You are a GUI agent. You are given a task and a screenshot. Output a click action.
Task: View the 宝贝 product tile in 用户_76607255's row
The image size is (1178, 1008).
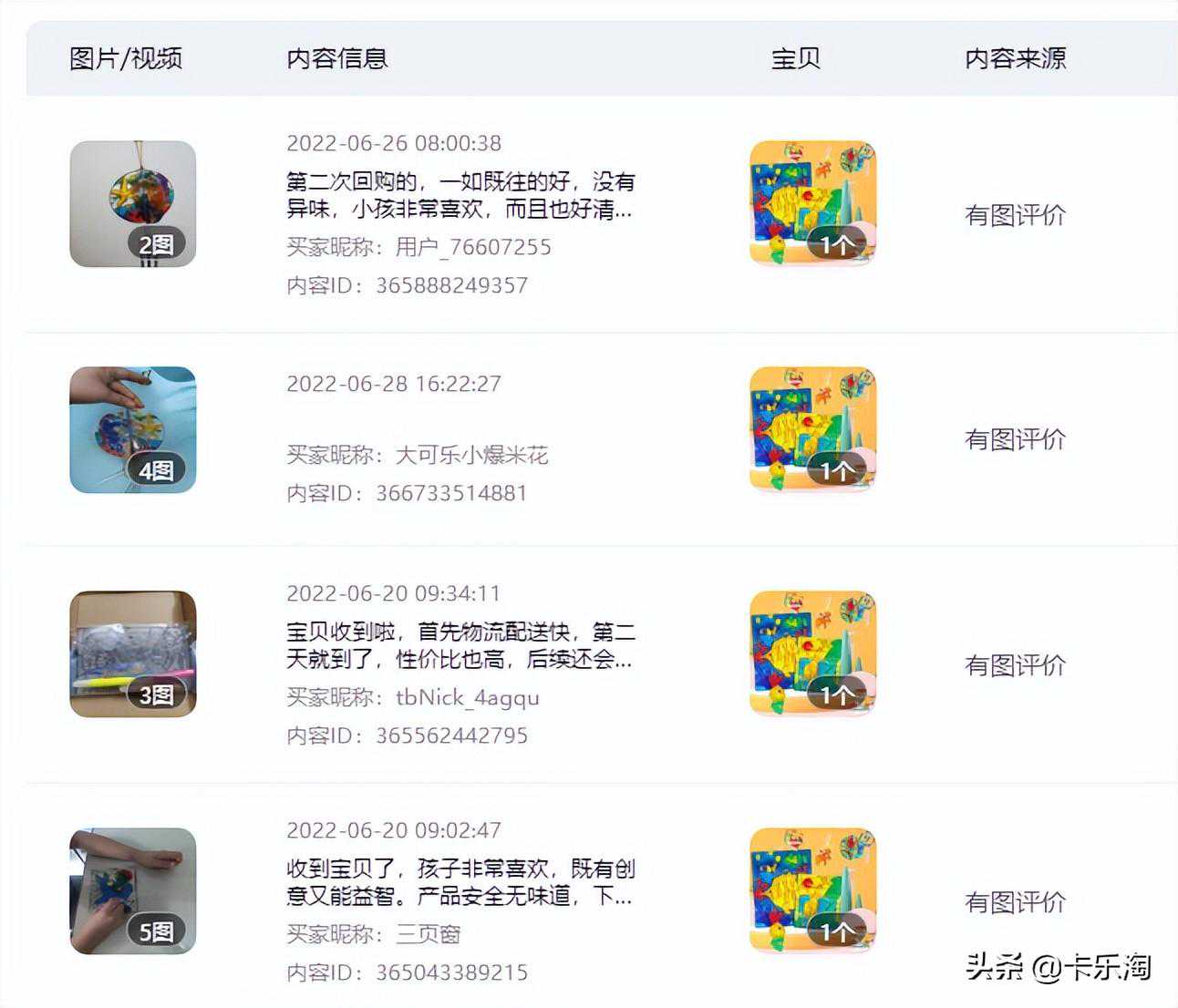(812, 202)
